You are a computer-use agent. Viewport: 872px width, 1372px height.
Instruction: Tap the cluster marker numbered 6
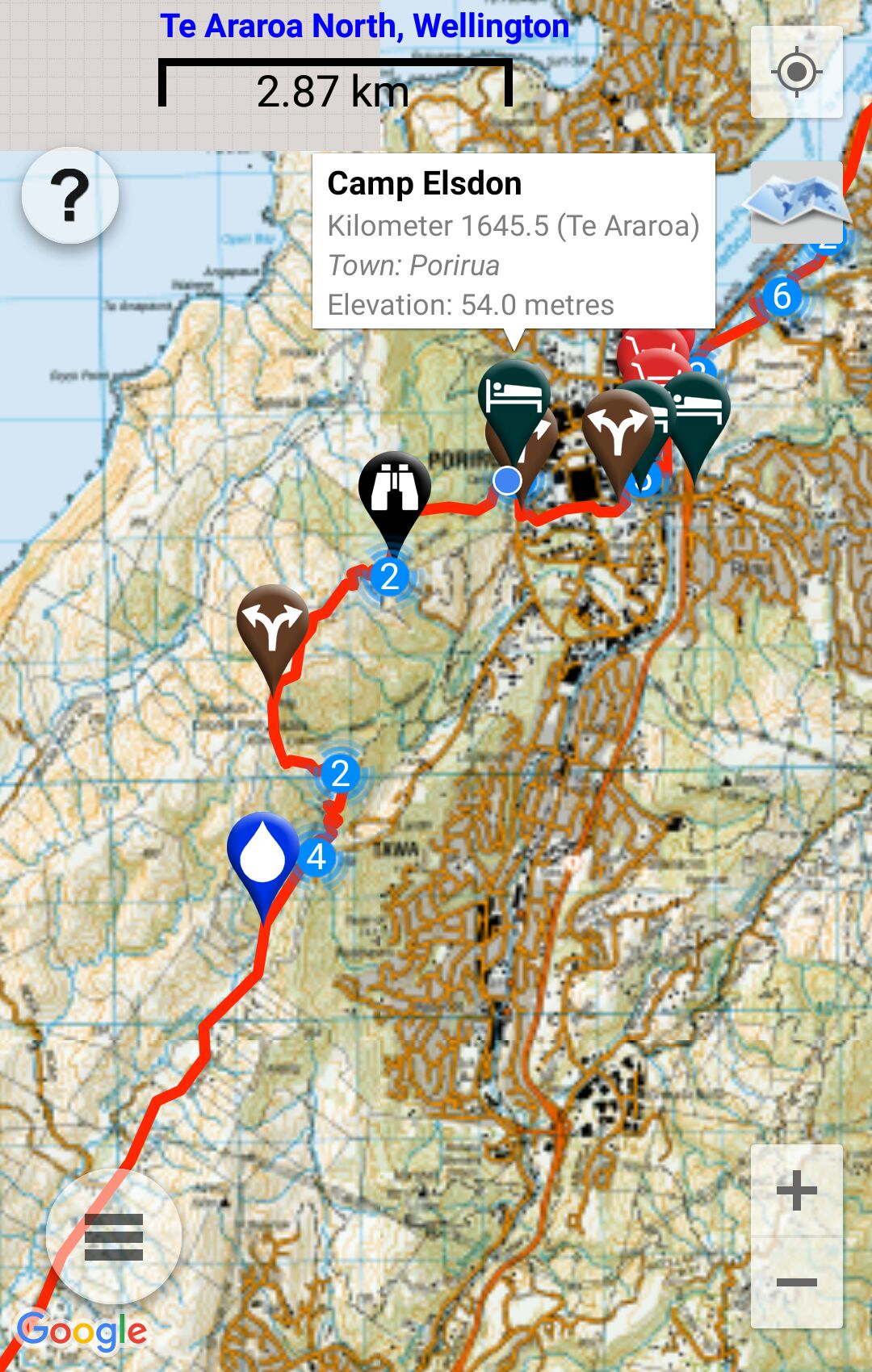(x=782, y=296)
